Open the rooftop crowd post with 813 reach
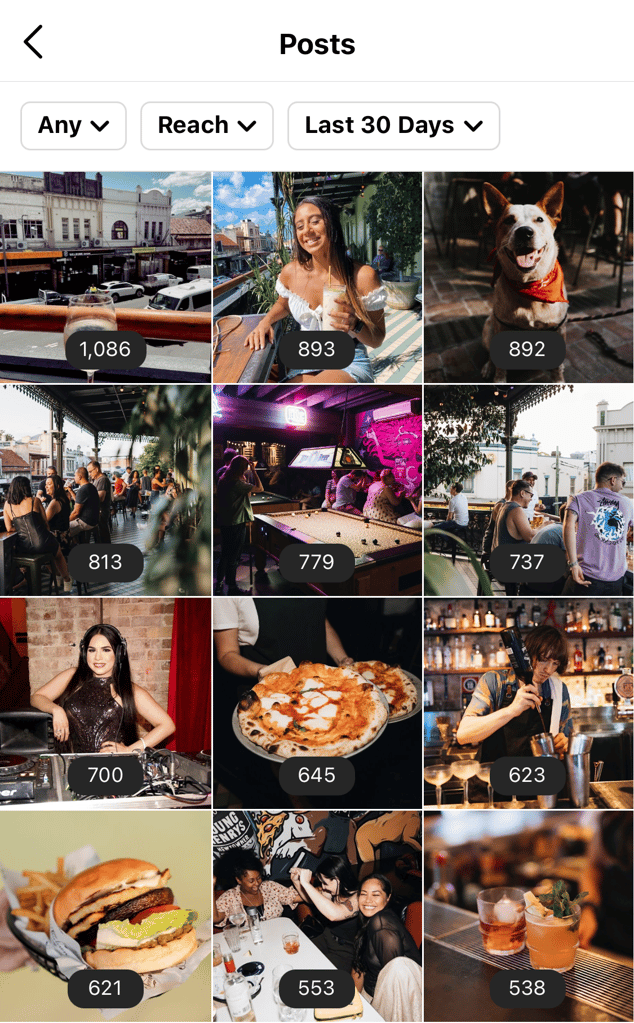Viewport: 634px width, 1023px height. coord(105,489)
